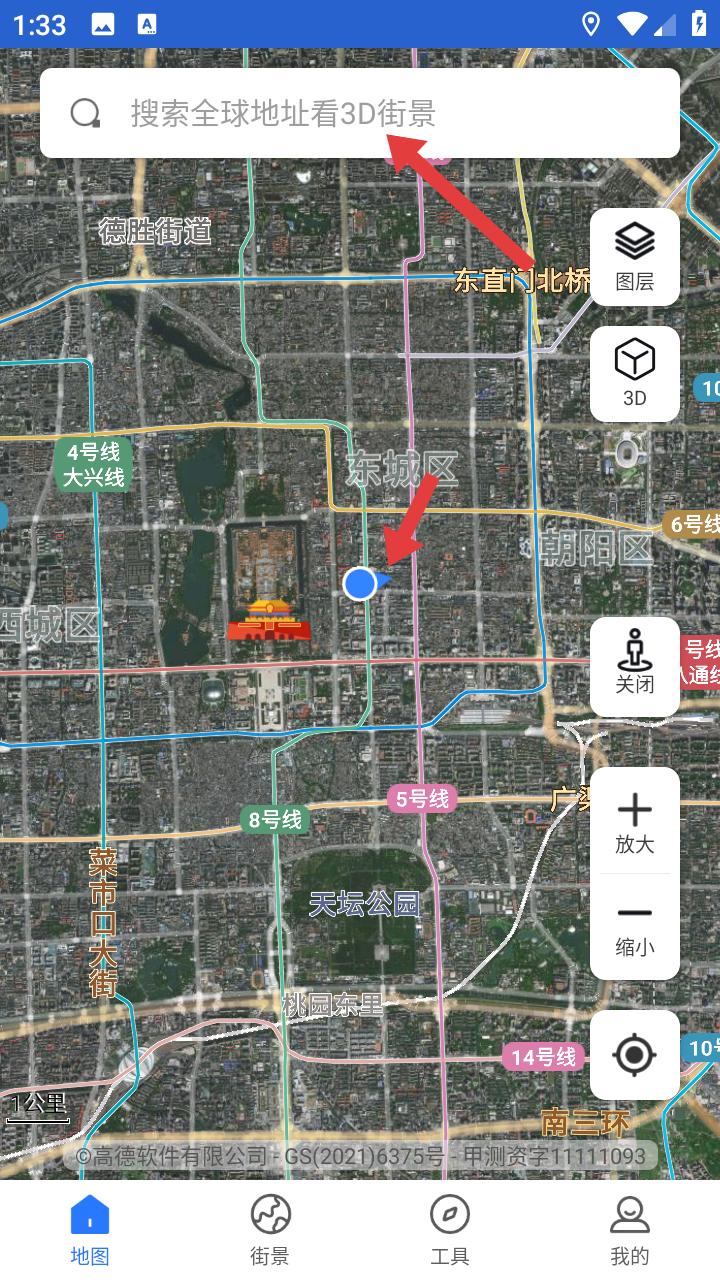Switch to the 街景 tab
Viewport: 720px width, 1280px height.
tap(270, 1230)
